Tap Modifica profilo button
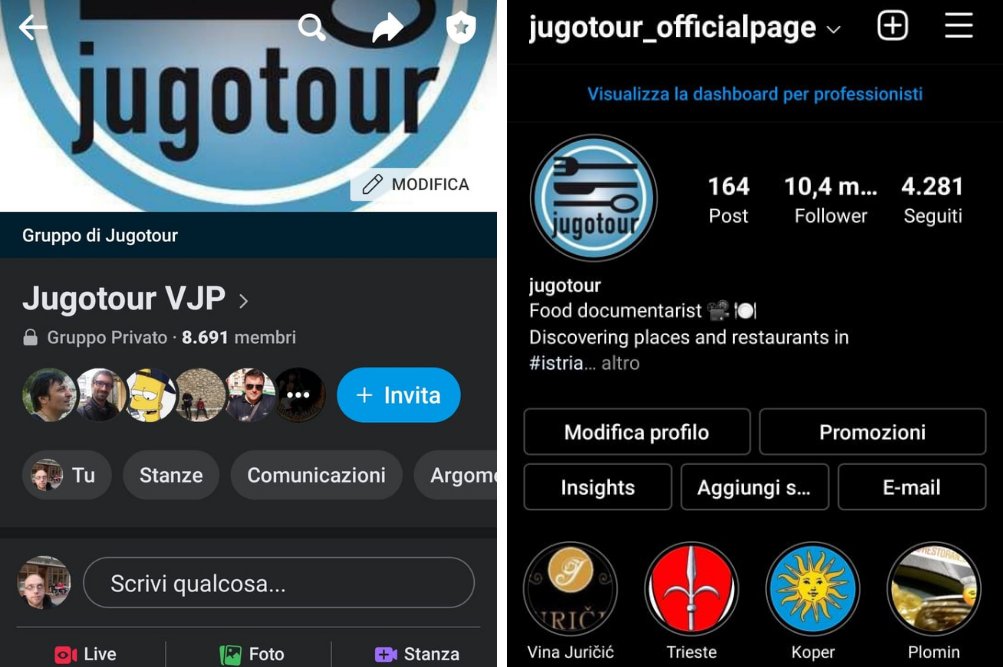1003x667 pixels. 636,432
